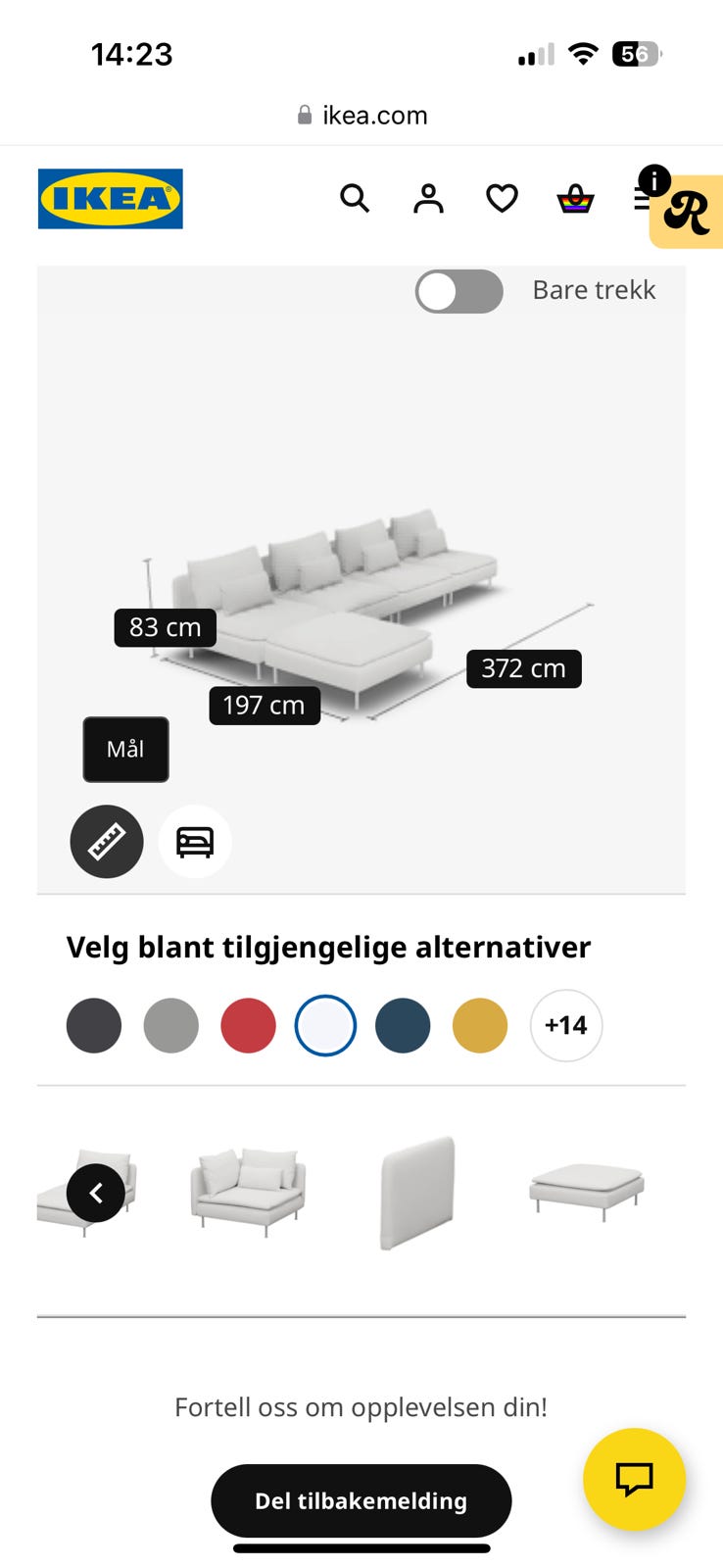The width and height of the screenshot is (723, 1568).
Task: Open the shopping basket
Action: 575,199
